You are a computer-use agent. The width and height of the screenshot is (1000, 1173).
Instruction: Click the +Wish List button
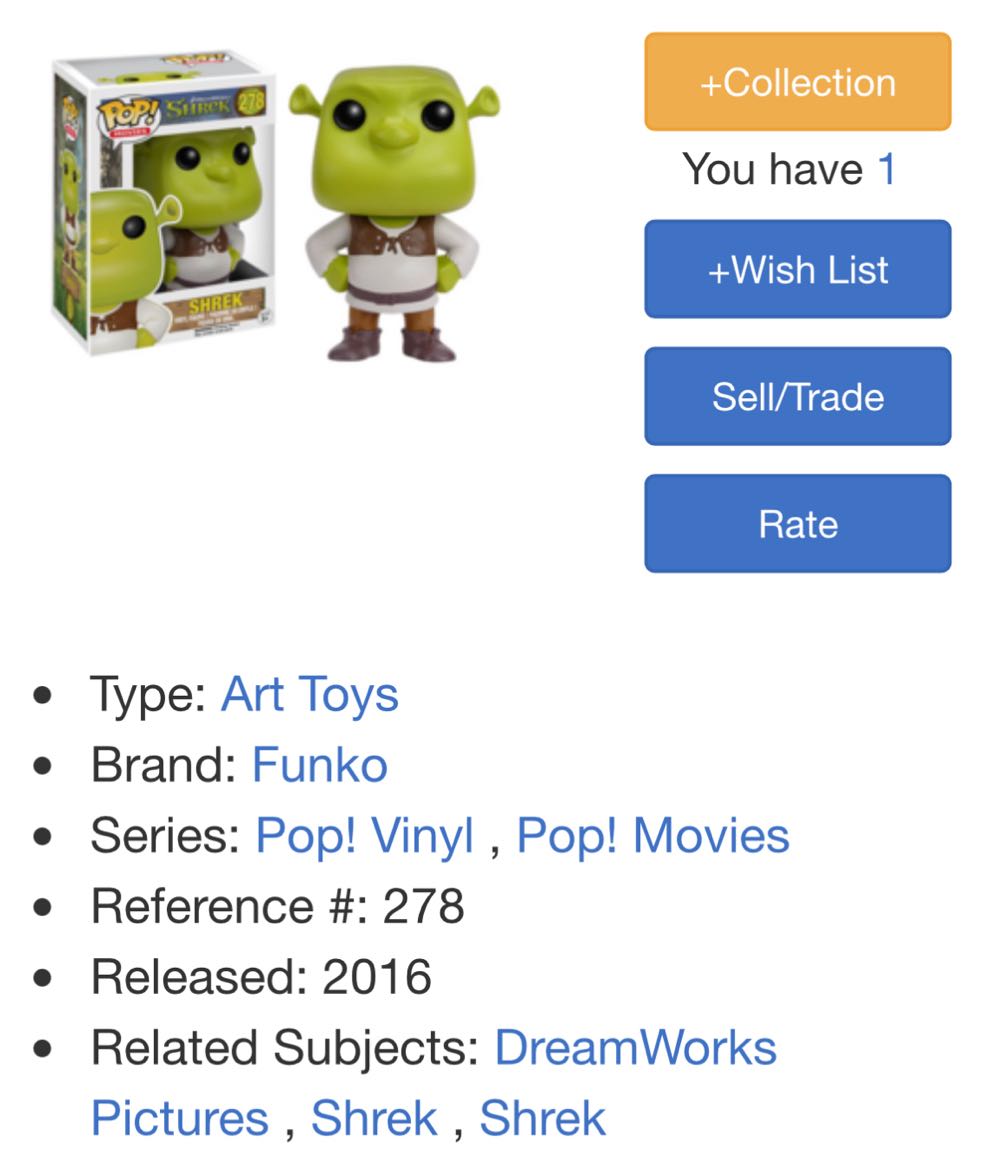click(x=796, y=270)
